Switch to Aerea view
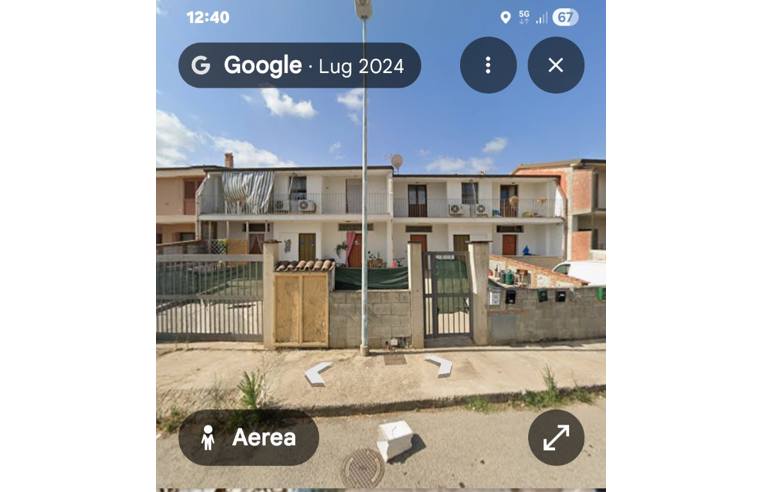764x492 pixels. point(248,437)
